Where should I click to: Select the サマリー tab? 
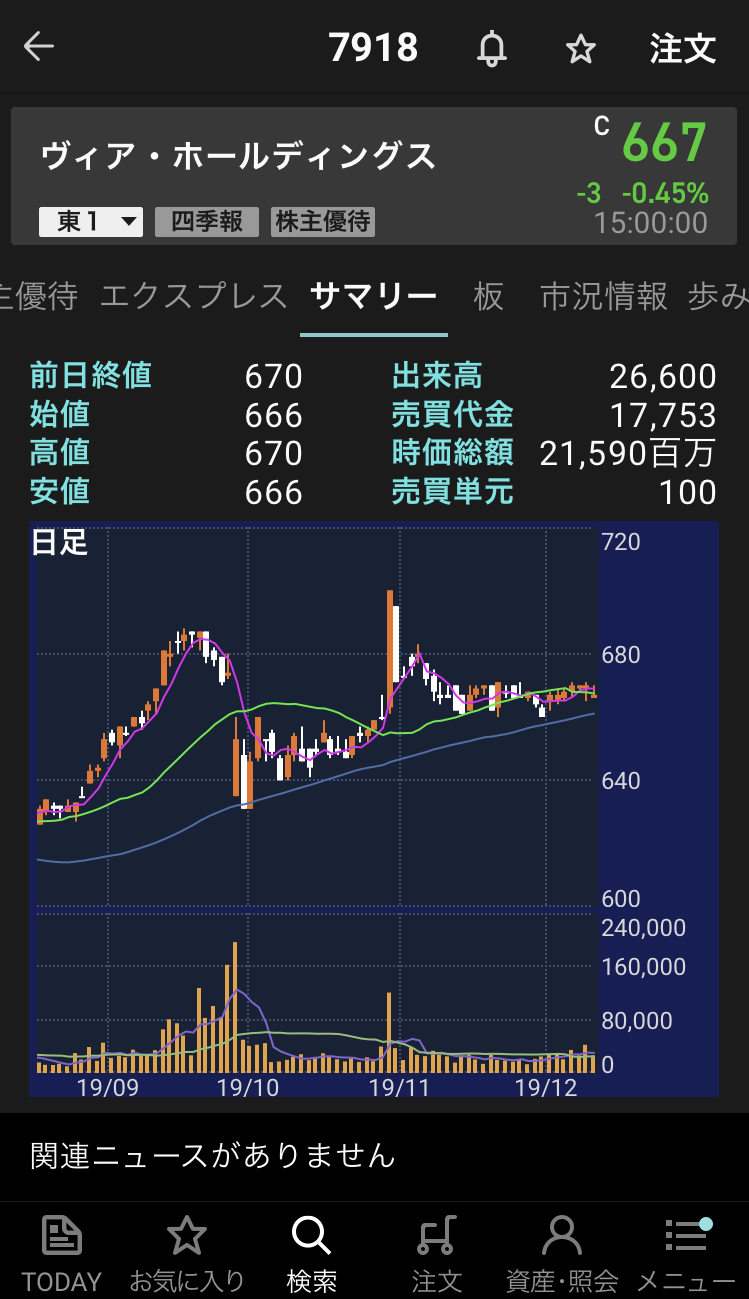(x=374, y=296)
